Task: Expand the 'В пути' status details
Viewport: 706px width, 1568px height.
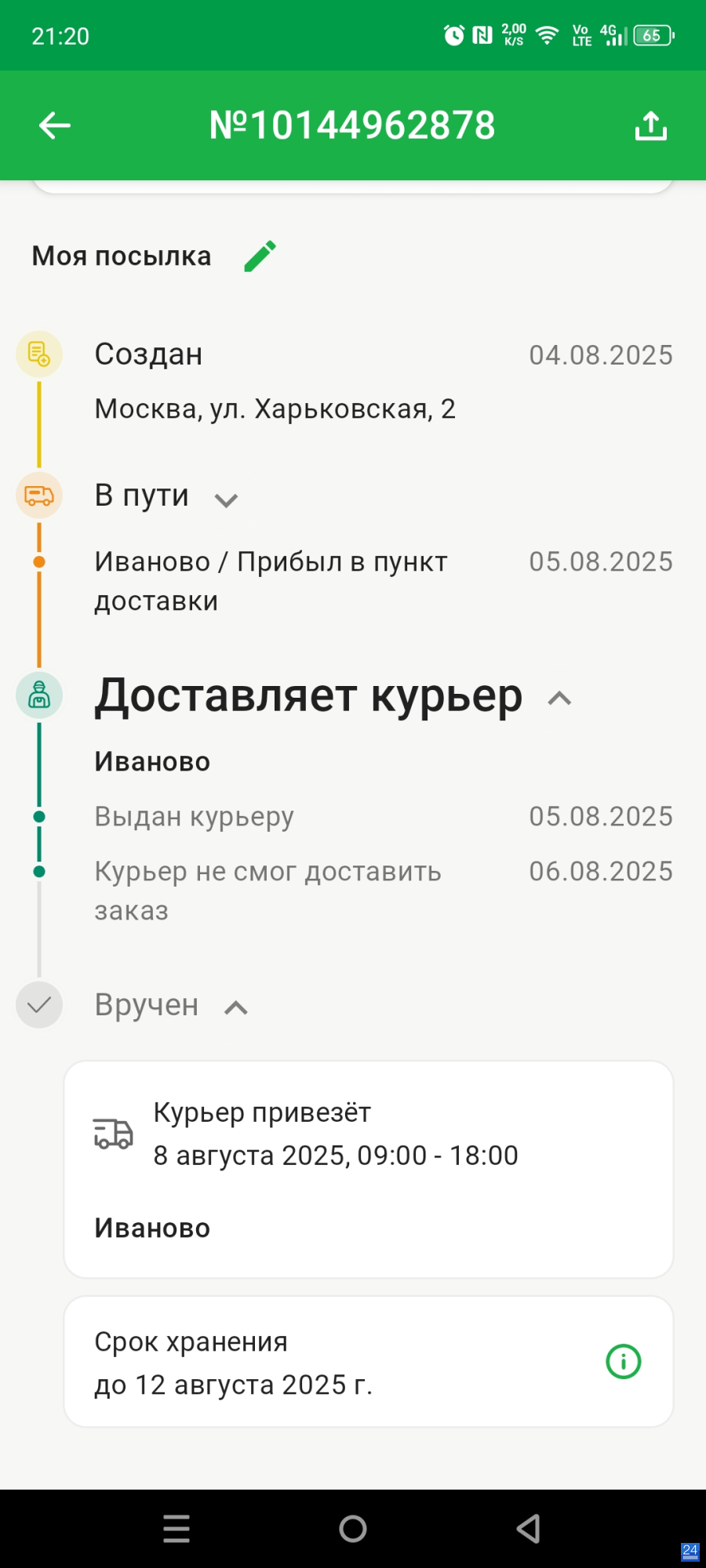Action: 226,499
